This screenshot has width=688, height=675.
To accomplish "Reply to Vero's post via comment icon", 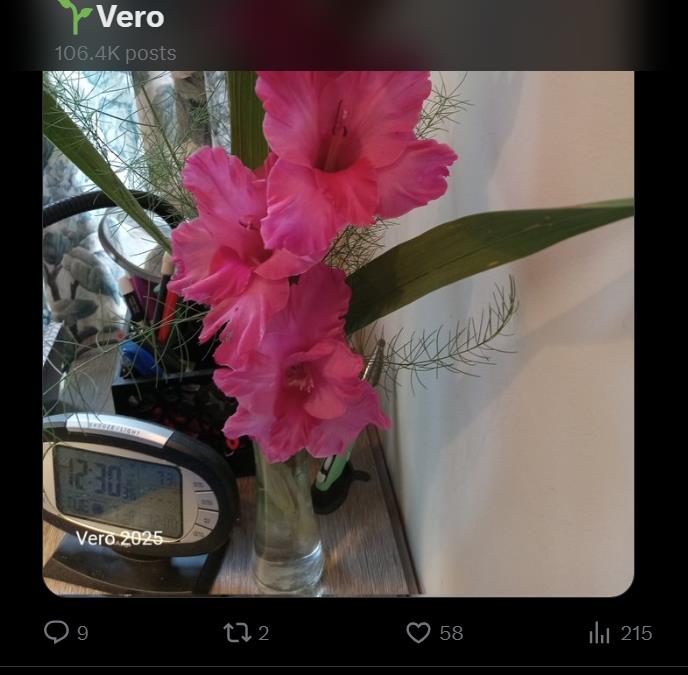I will pos(56,632).
